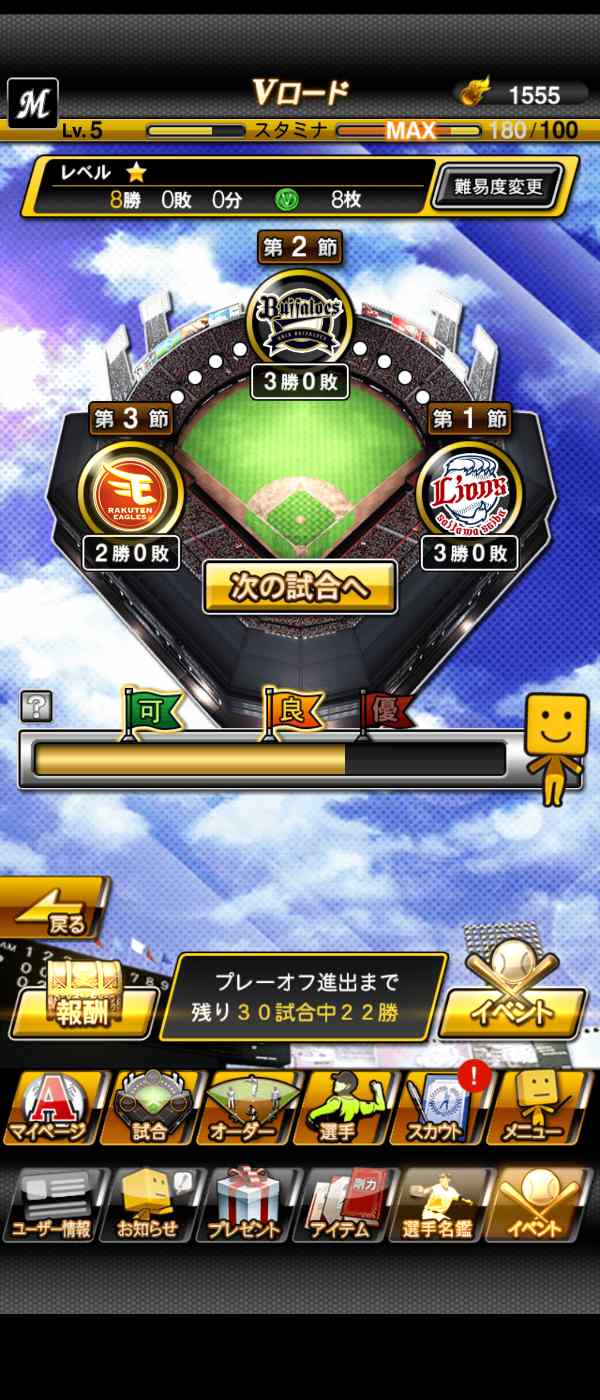Open イベント in the bottom row
Viewport: 600px width, 1400px height.
[539, 1205]
